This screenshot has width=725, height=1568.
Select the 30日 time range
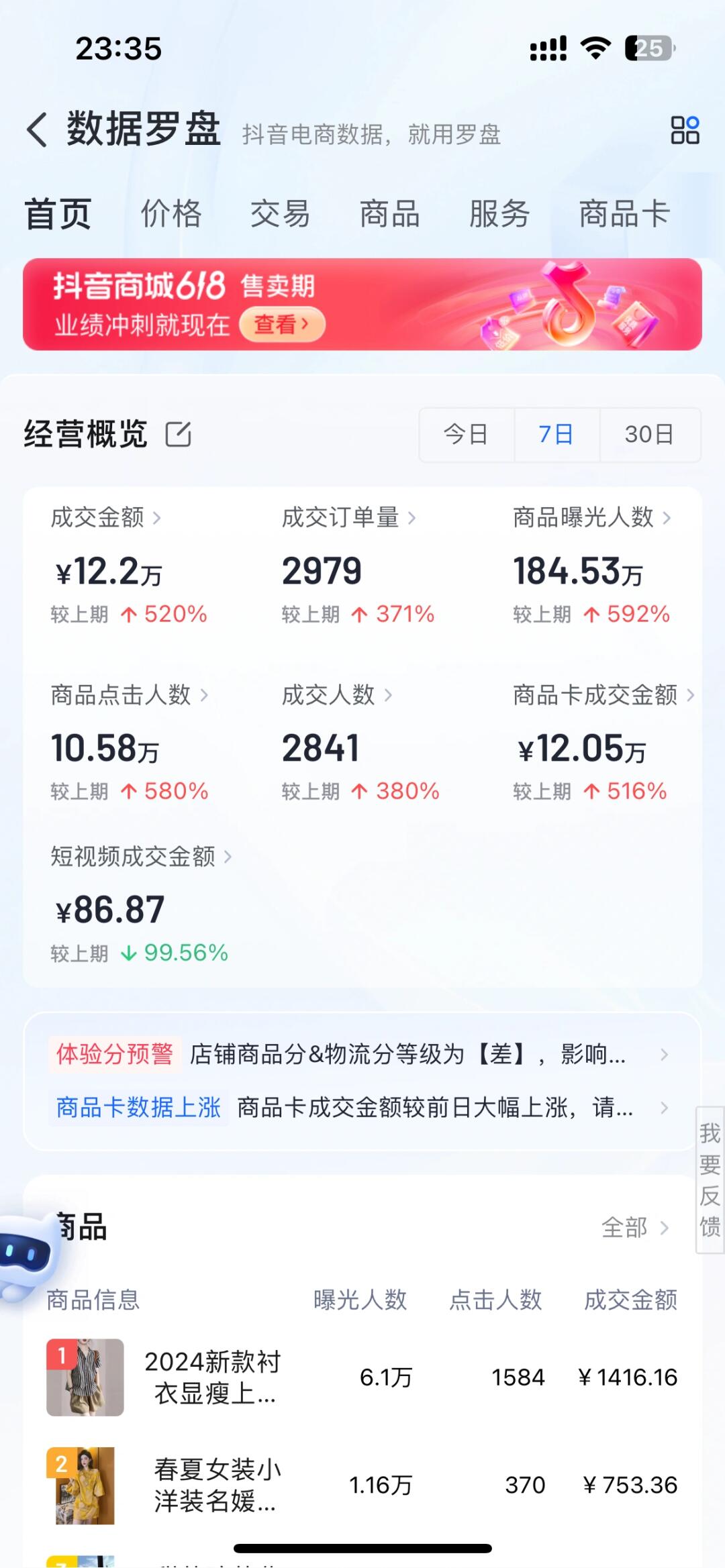649,435
